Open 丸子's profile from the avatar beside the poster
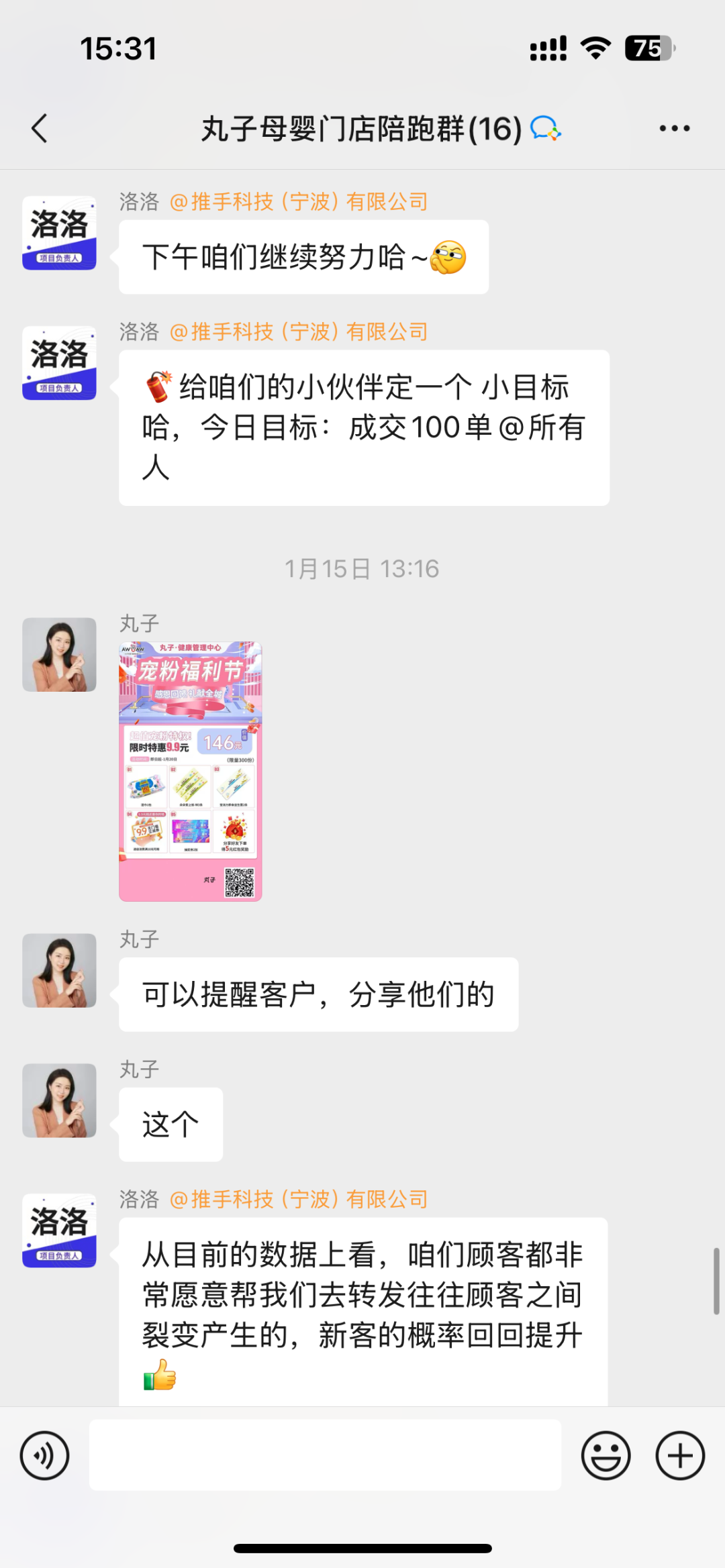725x1568 pixels. click(x=59, y=654)
